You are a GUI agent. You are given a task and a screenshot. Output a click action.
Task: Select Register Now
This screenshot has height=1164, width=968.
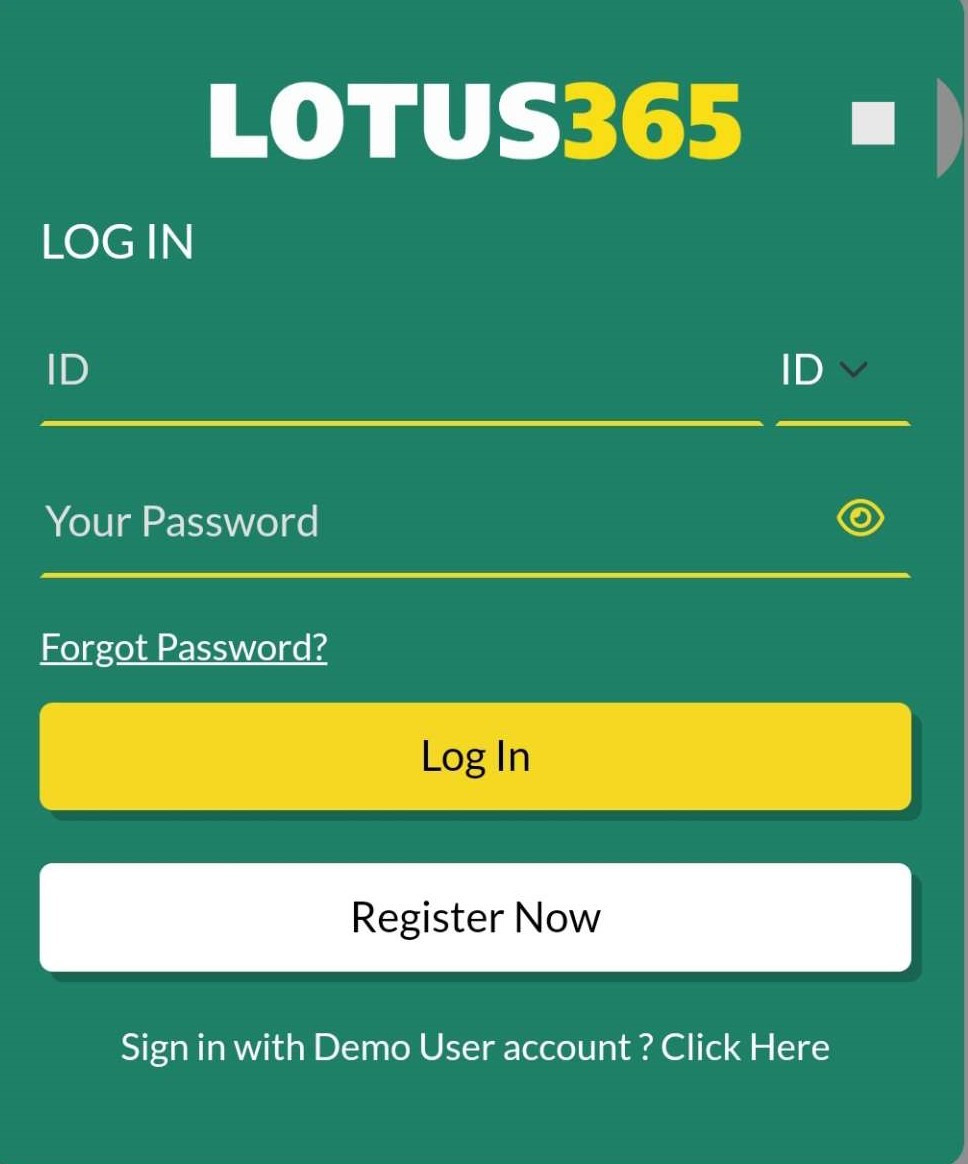coord(475,918)
